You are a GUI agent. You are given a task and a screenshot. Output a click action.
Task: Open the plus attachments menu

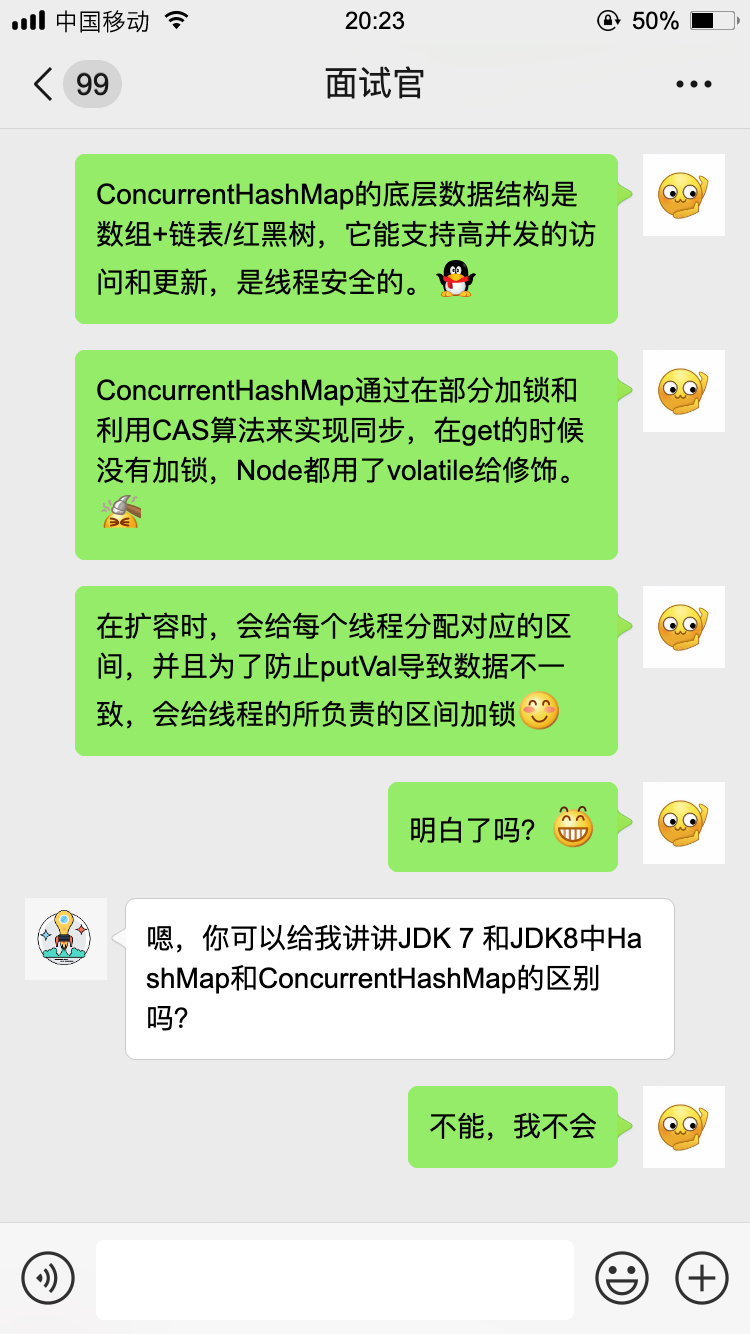click(702, 1278)
